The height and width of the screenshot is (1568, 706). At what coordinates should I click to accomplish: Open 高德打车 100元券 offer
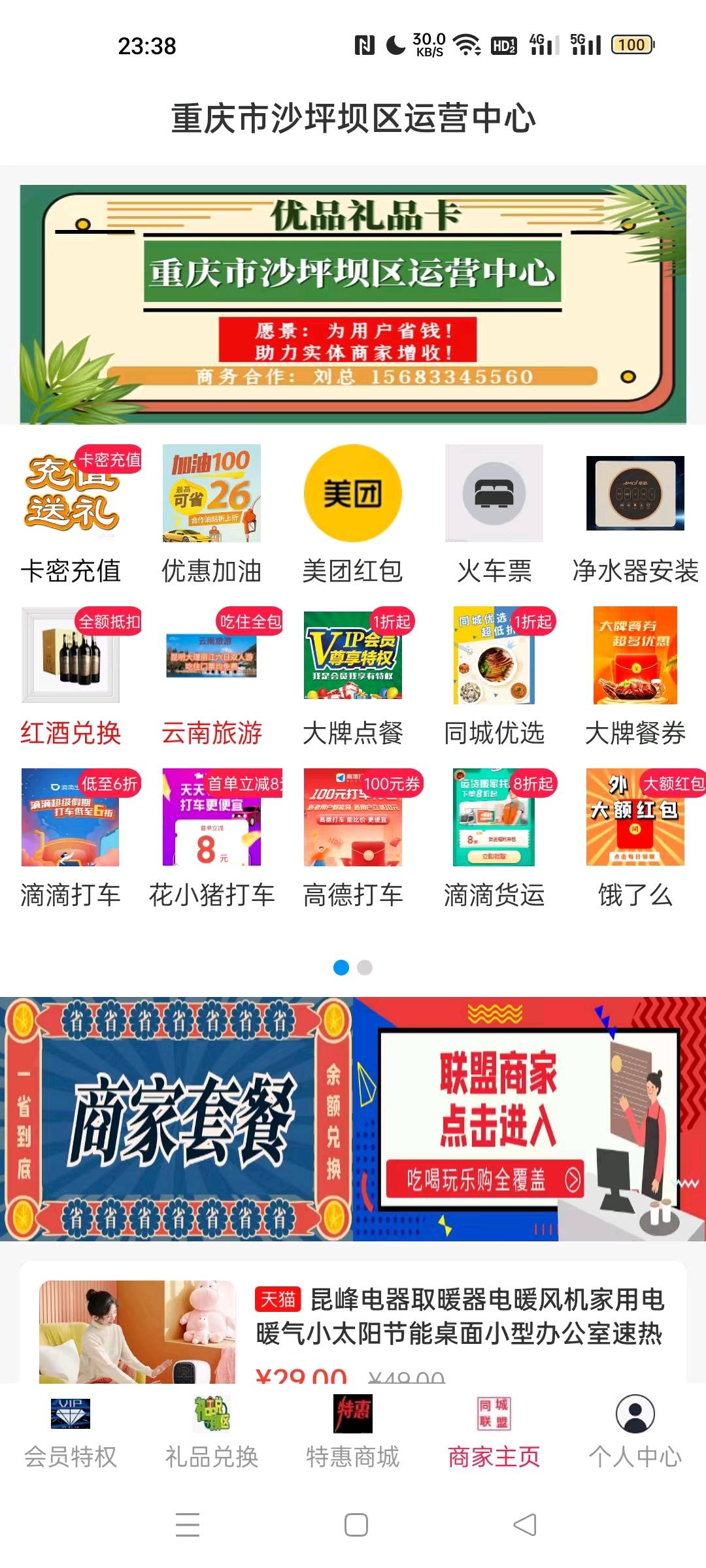[x=353, y=838]
